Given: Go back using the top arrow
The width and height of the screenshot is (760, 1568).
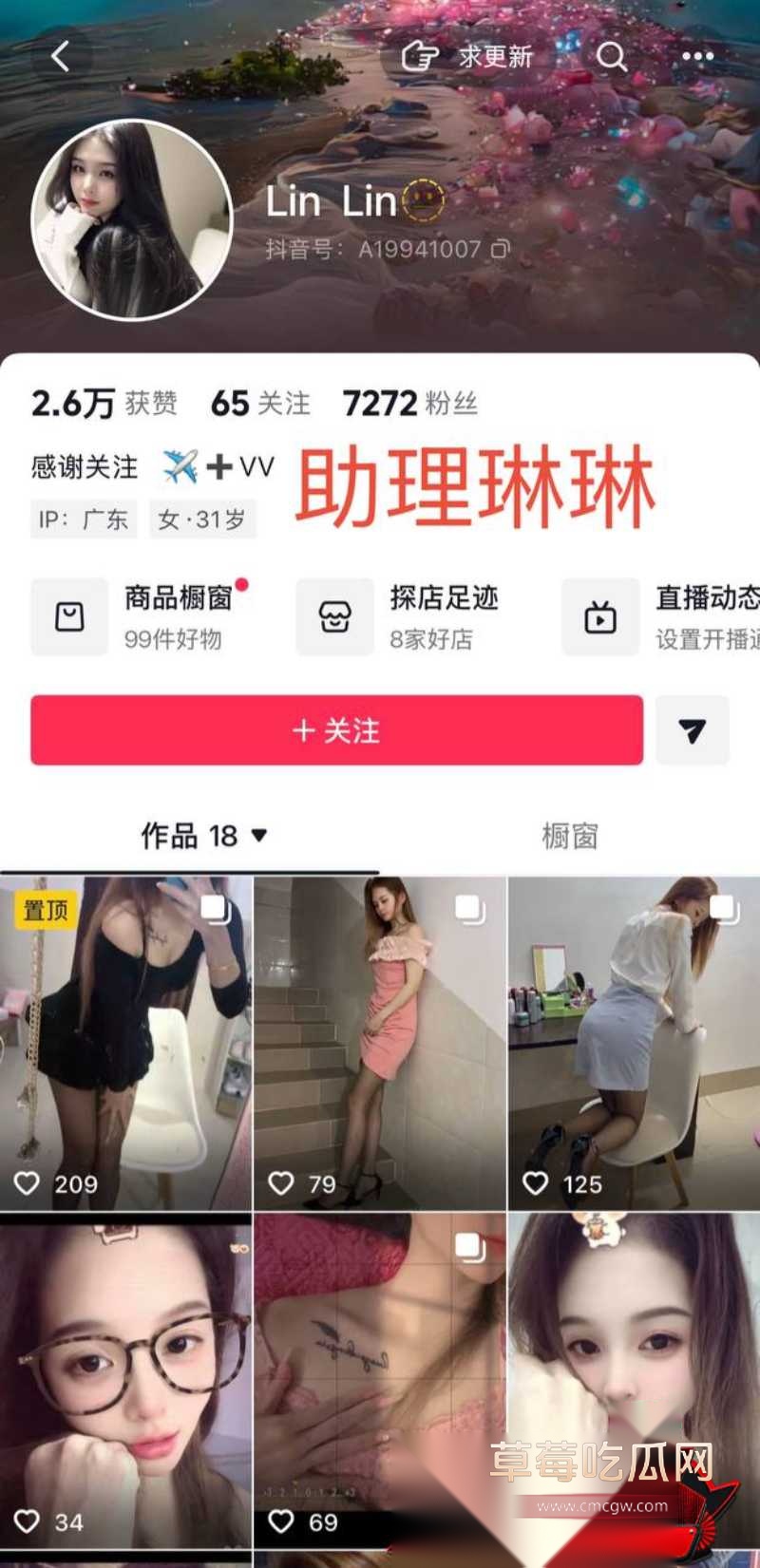Looking at the screenshot, I should tap(61, 57).
